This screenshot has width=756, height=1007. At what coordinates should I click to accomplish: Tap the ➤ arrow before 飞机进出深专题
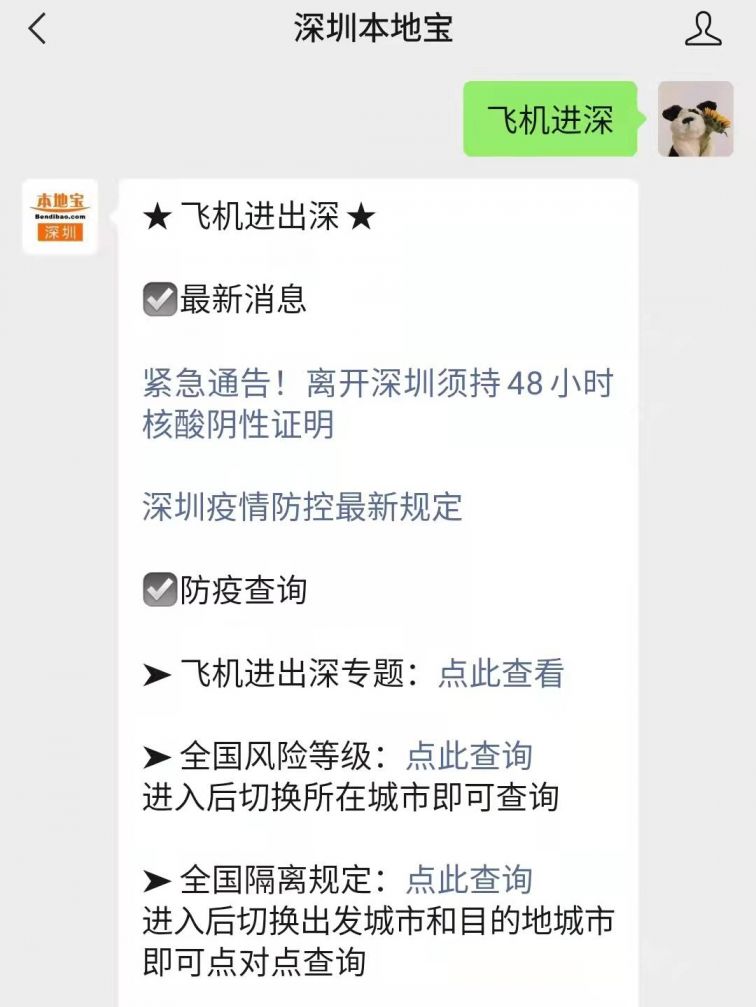point(156,674)
